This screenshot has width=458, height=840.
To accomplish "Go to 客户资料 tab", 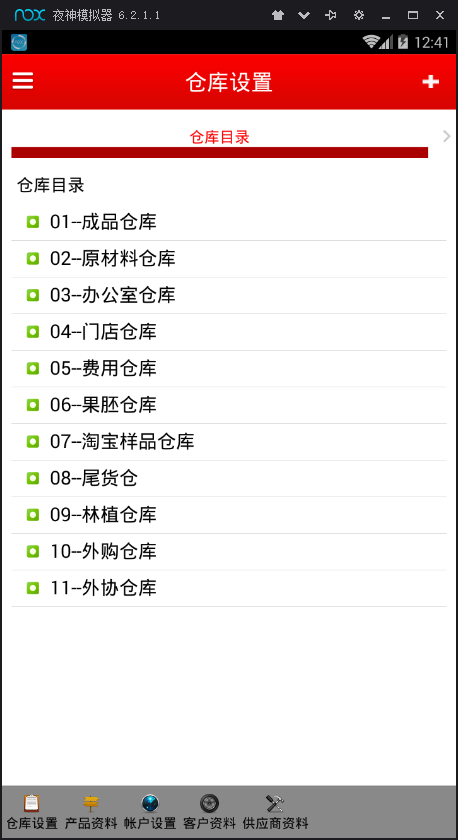I will (x=209, y=812).
